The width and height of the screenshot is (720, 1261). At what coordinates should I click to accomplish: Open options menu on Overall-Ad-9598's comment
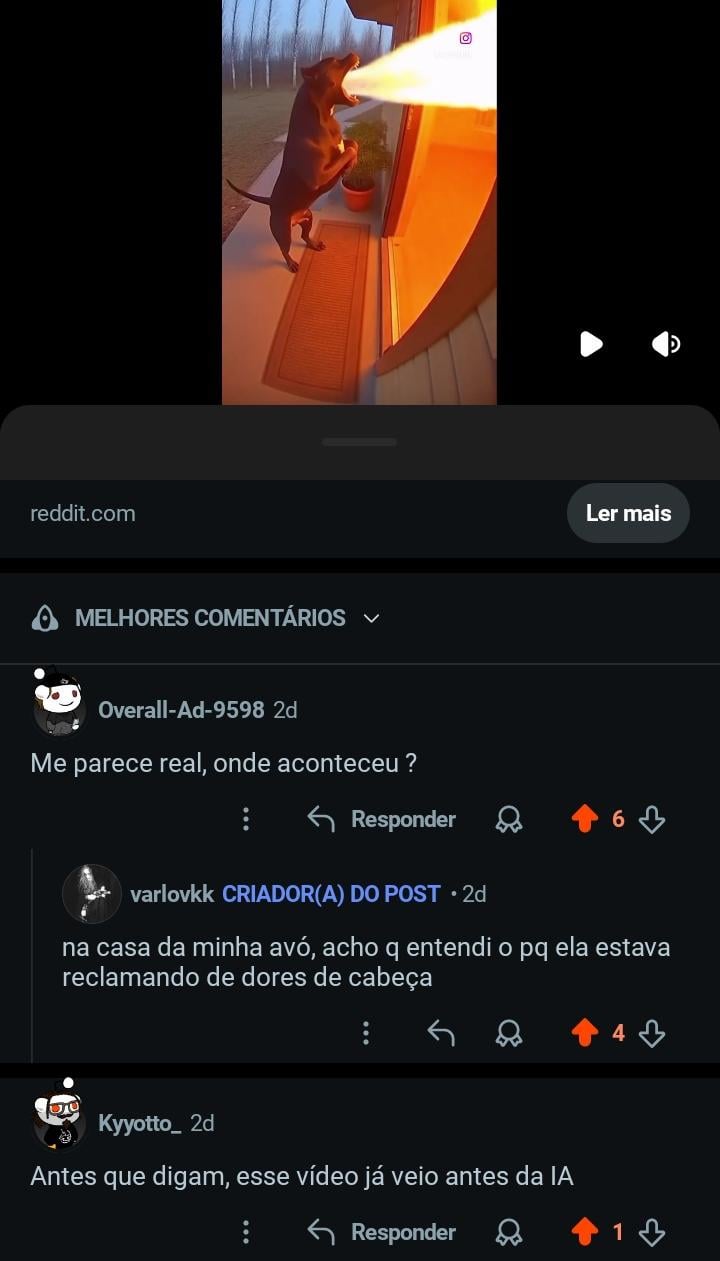point(246,820)
